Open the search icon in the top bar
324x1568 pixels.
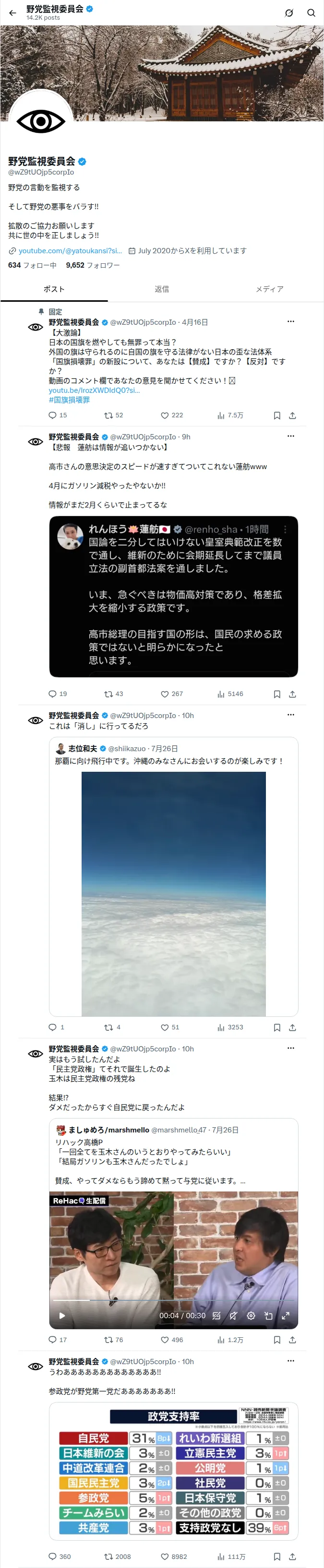tap(311, 13)
